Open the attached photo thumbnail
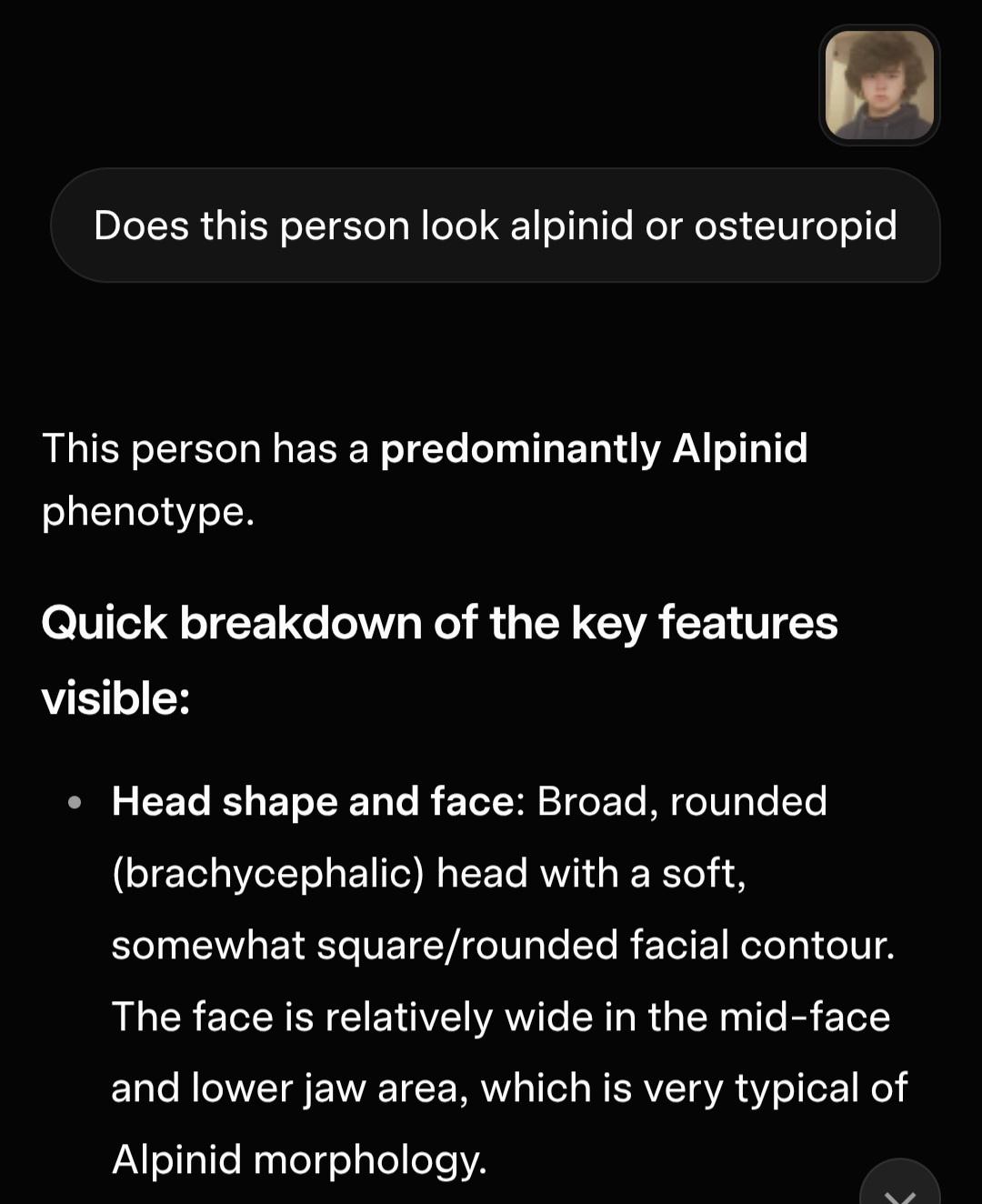This screenshot has height=1204, width=982. (x=878, y=85)
